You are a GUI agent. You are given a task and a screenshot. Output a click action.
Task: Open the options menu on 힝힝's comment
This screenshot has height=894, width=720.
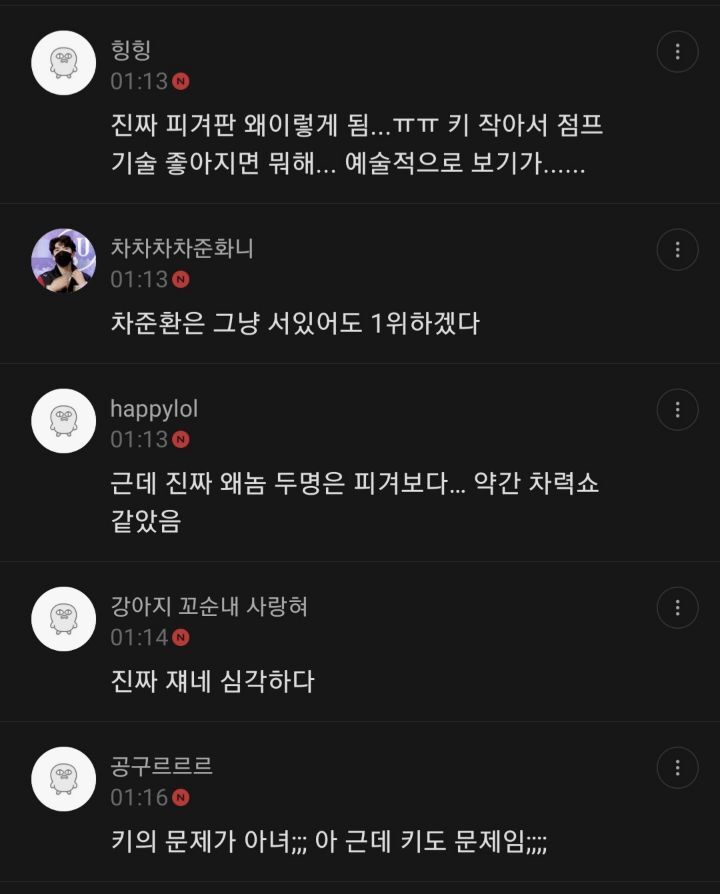tap(677, 52)
